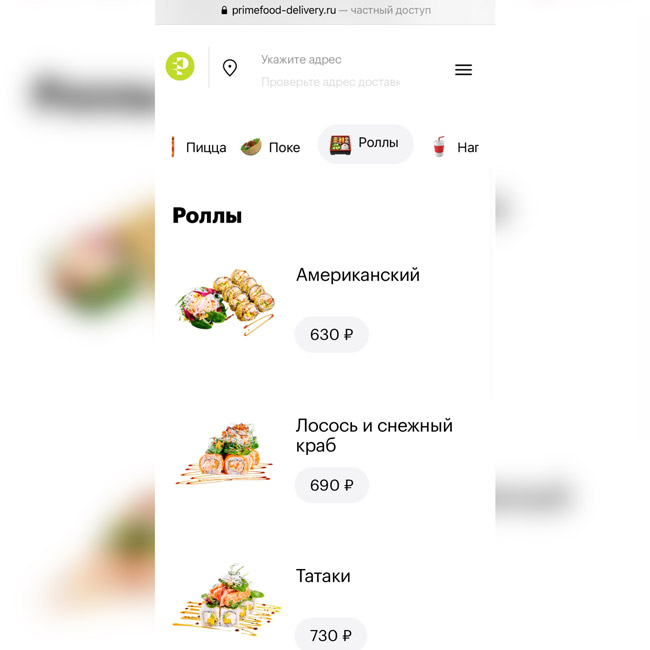This screenshot has height=650, width=650.
Task: Switch to the Поке category
Action: point(271,147)
